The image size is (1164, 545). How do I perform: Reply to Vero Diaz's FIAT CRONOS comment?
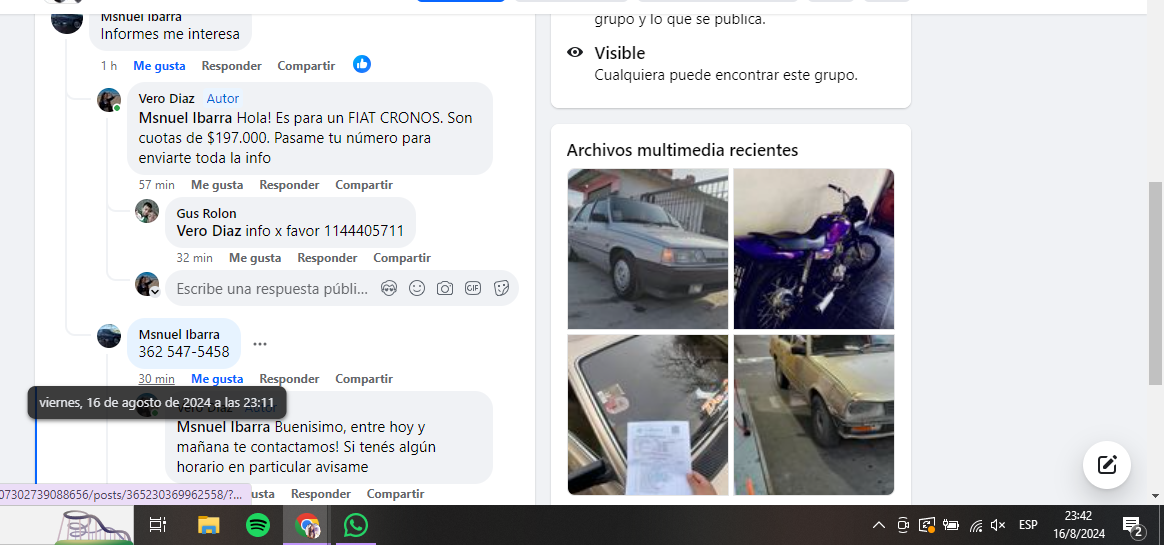289,185
